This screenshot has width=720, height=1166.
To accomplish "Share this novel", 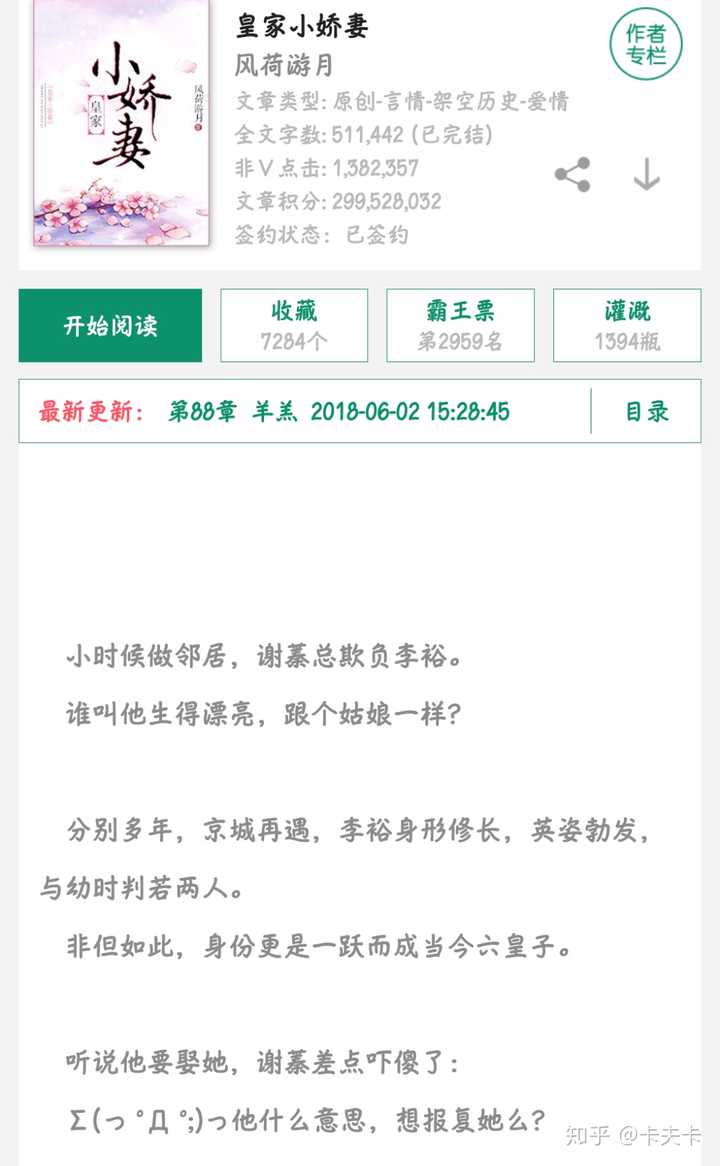I will (573, 175).
